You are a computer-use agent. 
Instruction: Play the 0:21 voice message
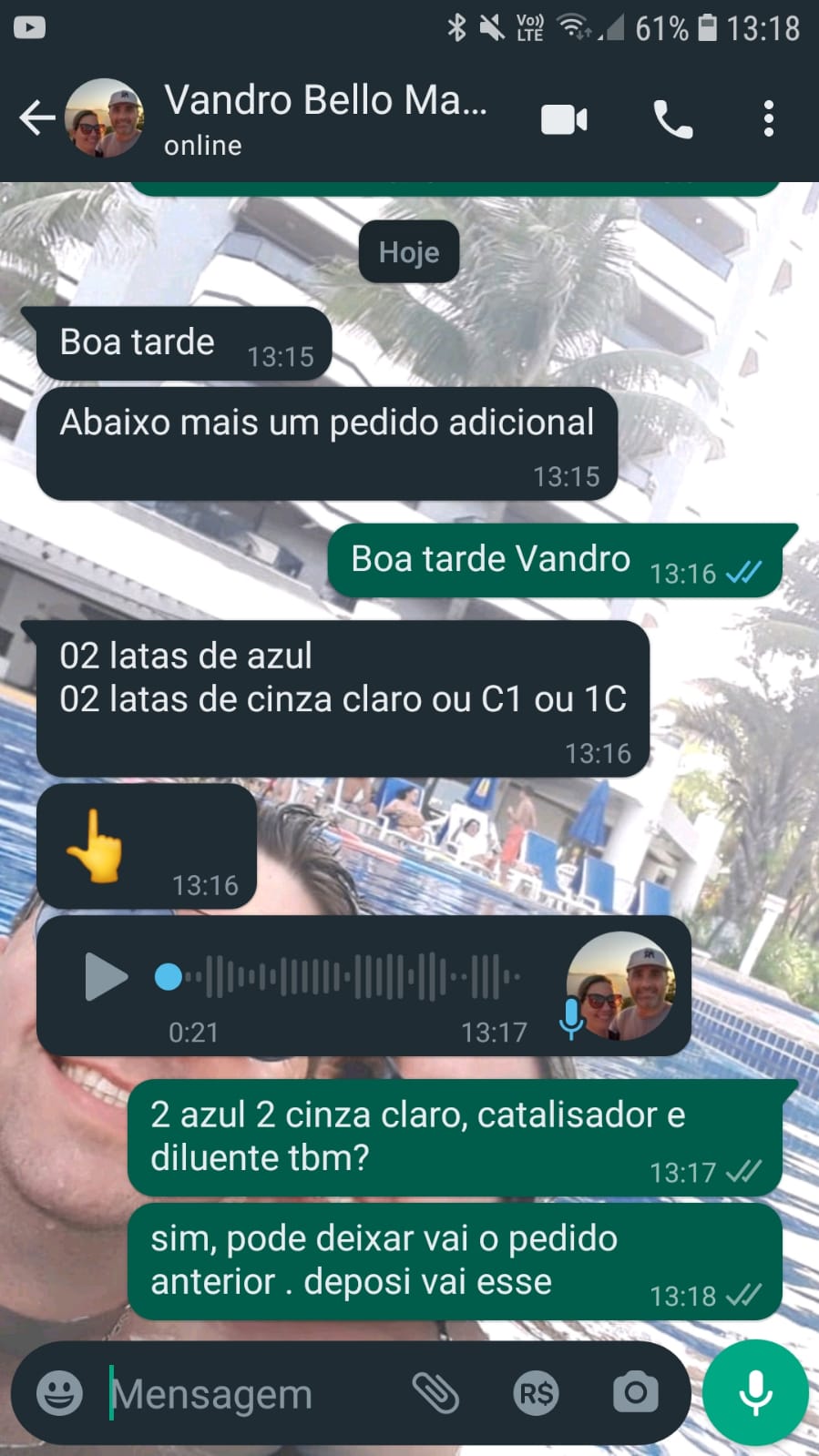(106, 977)
